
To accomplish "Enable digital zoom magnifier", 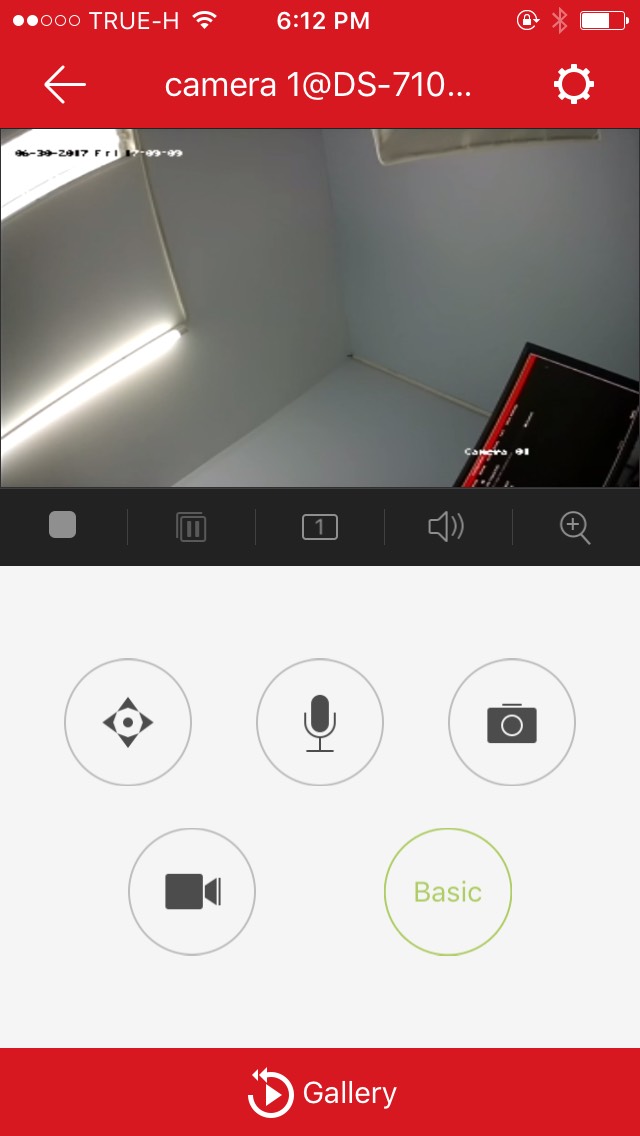I will coord(575,527).
